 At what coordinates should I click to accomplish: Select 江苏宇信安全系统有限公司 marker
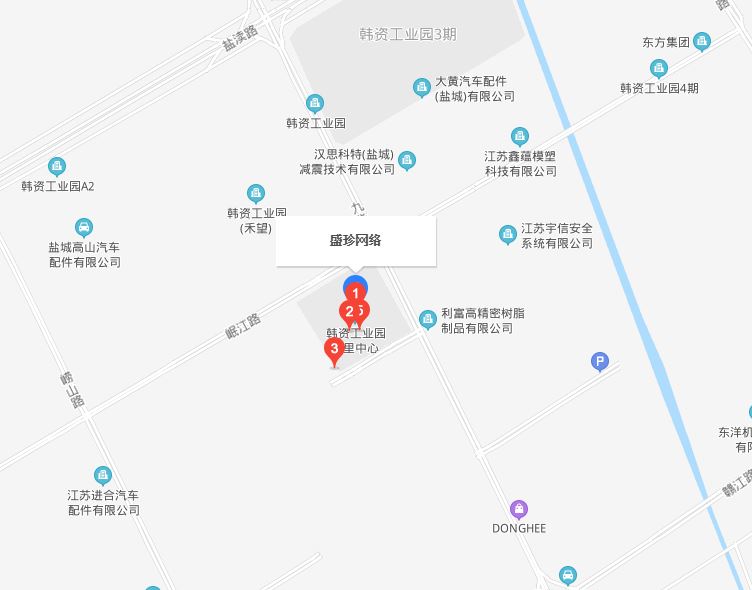pos(509,235)
